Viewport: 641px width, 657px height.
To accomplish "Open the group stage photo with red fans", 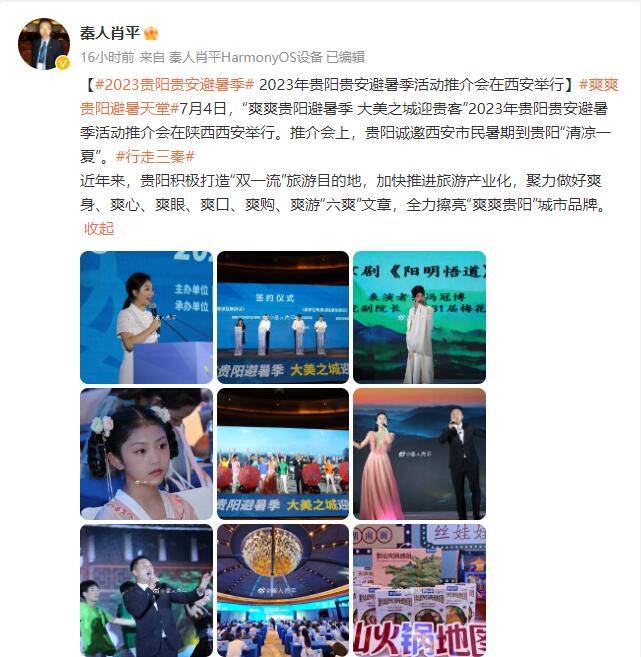I will (282, 453).
